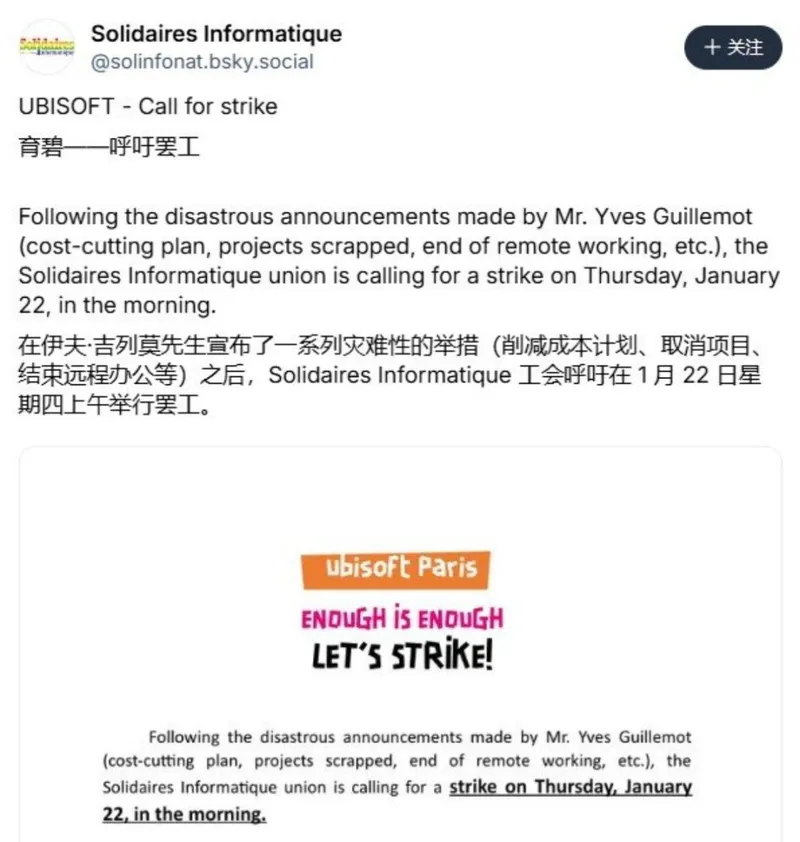Click the dark follow button pill shape
Viewport: 800px width, 842px height.
[733, 46]
